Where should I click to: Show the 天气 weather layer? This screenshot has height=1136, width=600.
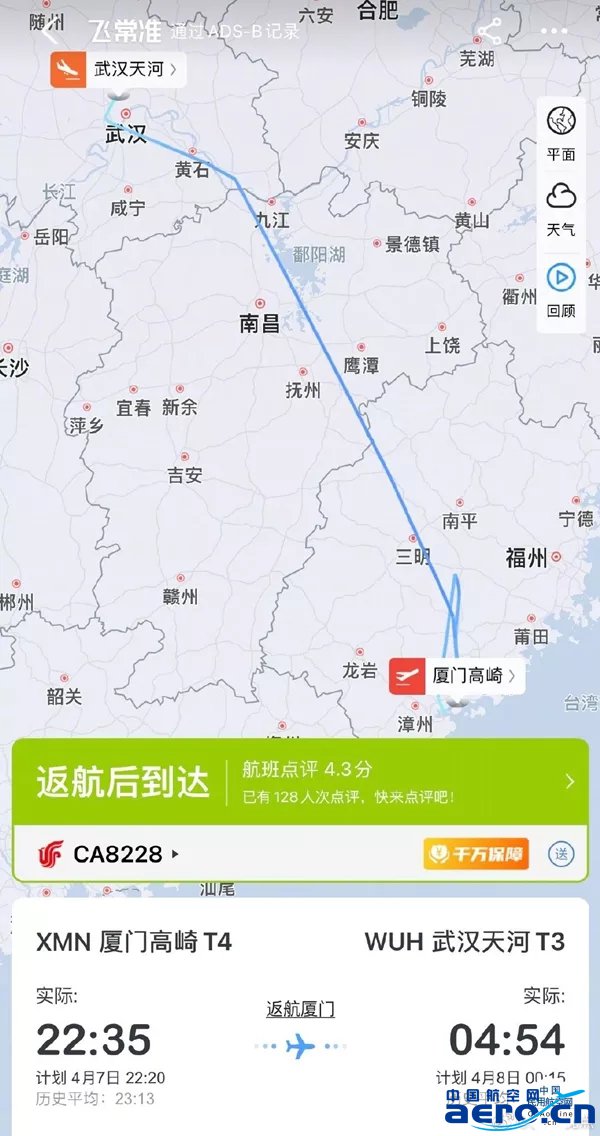click(x=561, y=208)
